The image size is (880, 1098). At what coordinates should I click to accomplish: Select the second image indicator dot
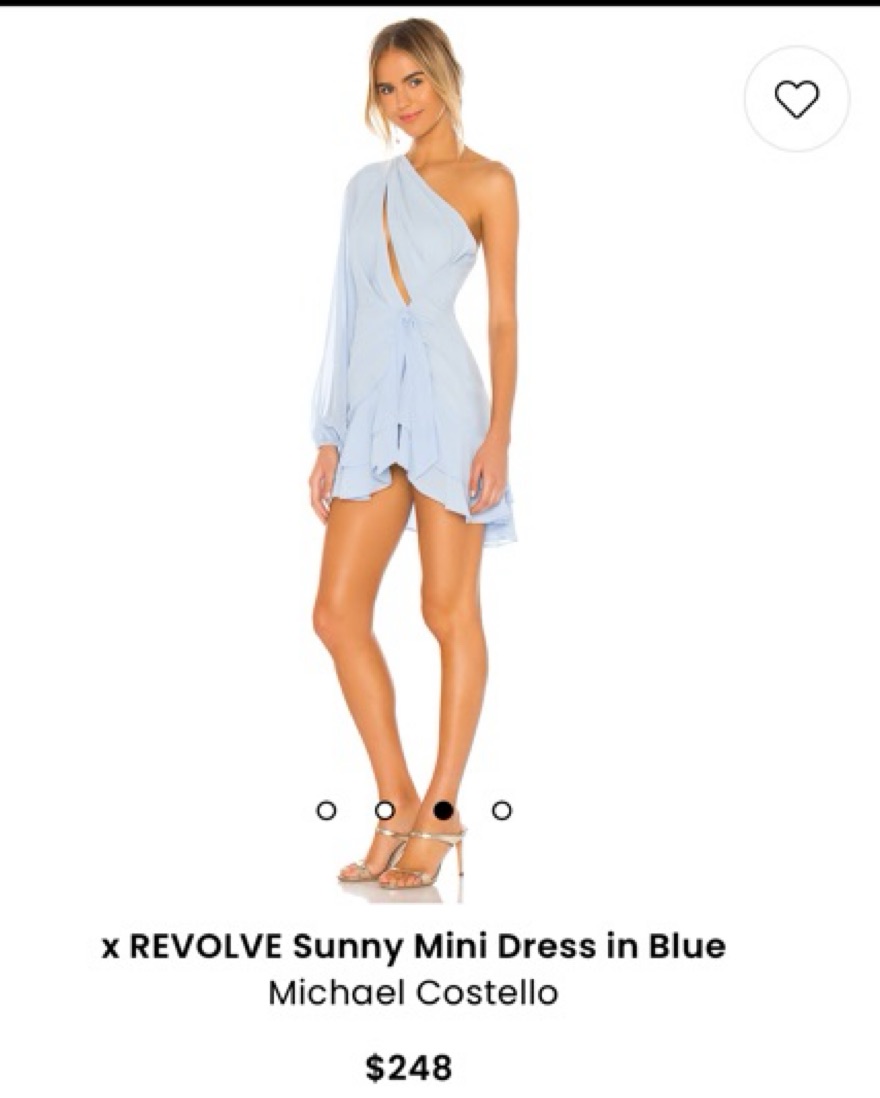(384, 810)
